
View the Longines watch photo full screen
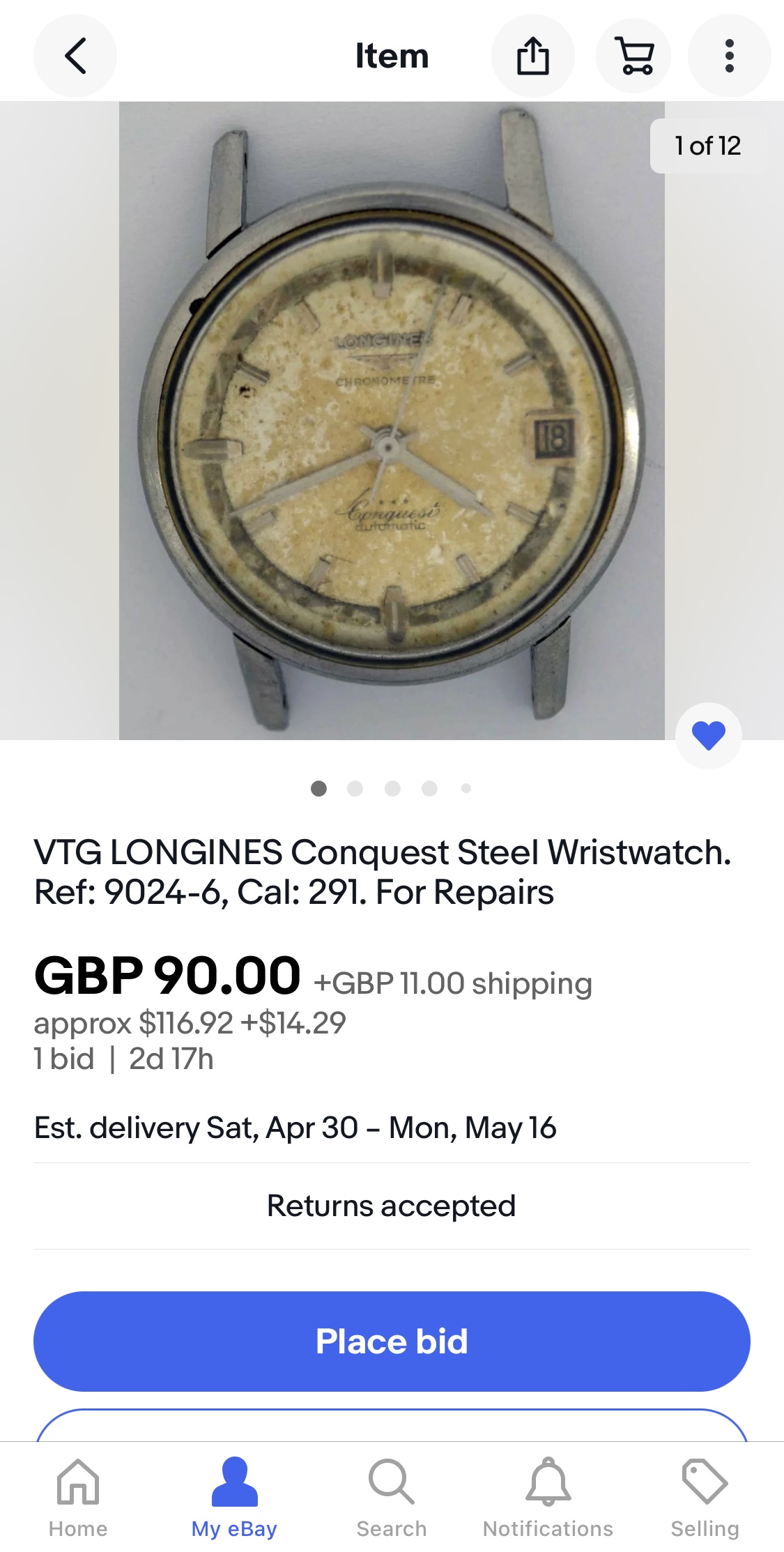[x=392, y=420]
